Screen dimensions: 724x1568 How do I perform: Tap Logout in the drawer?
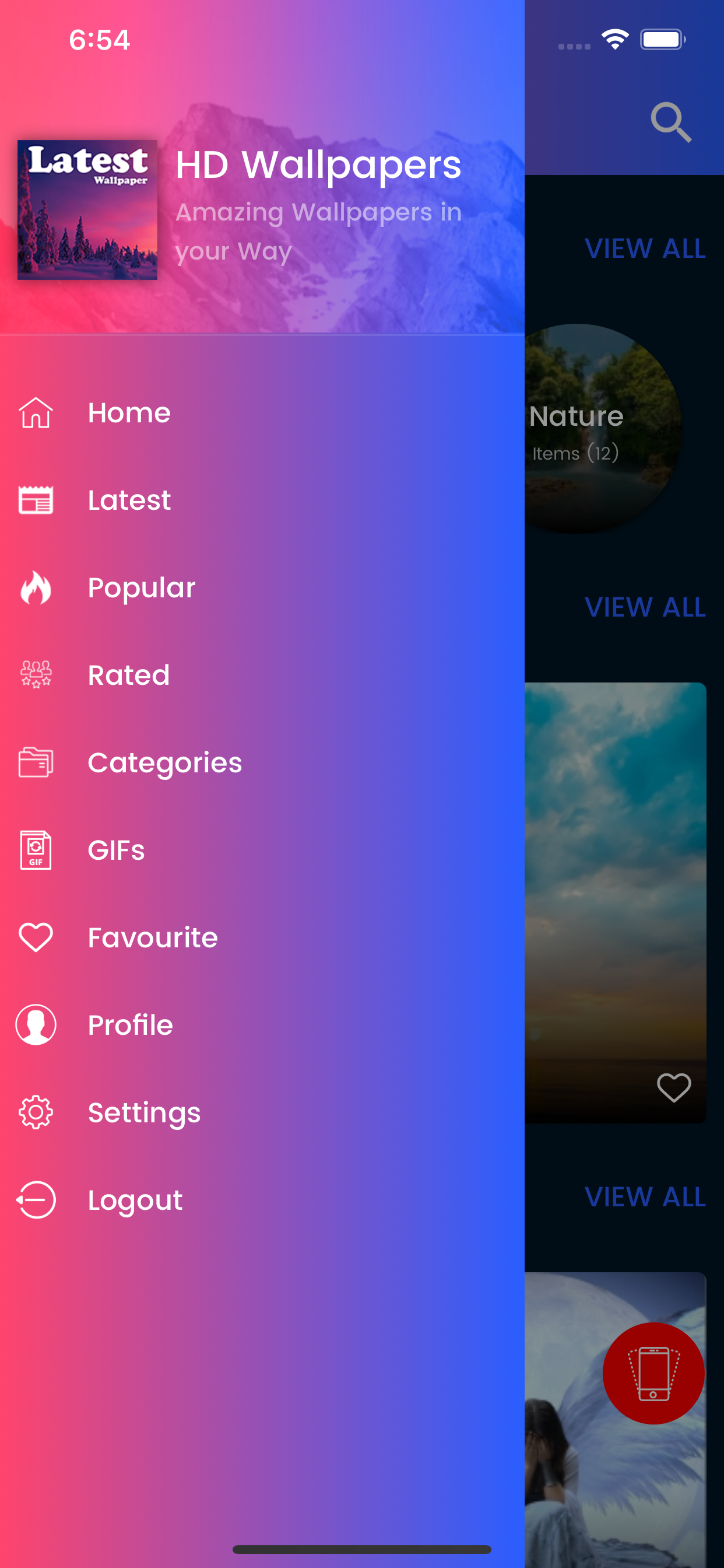point(135,1200)
